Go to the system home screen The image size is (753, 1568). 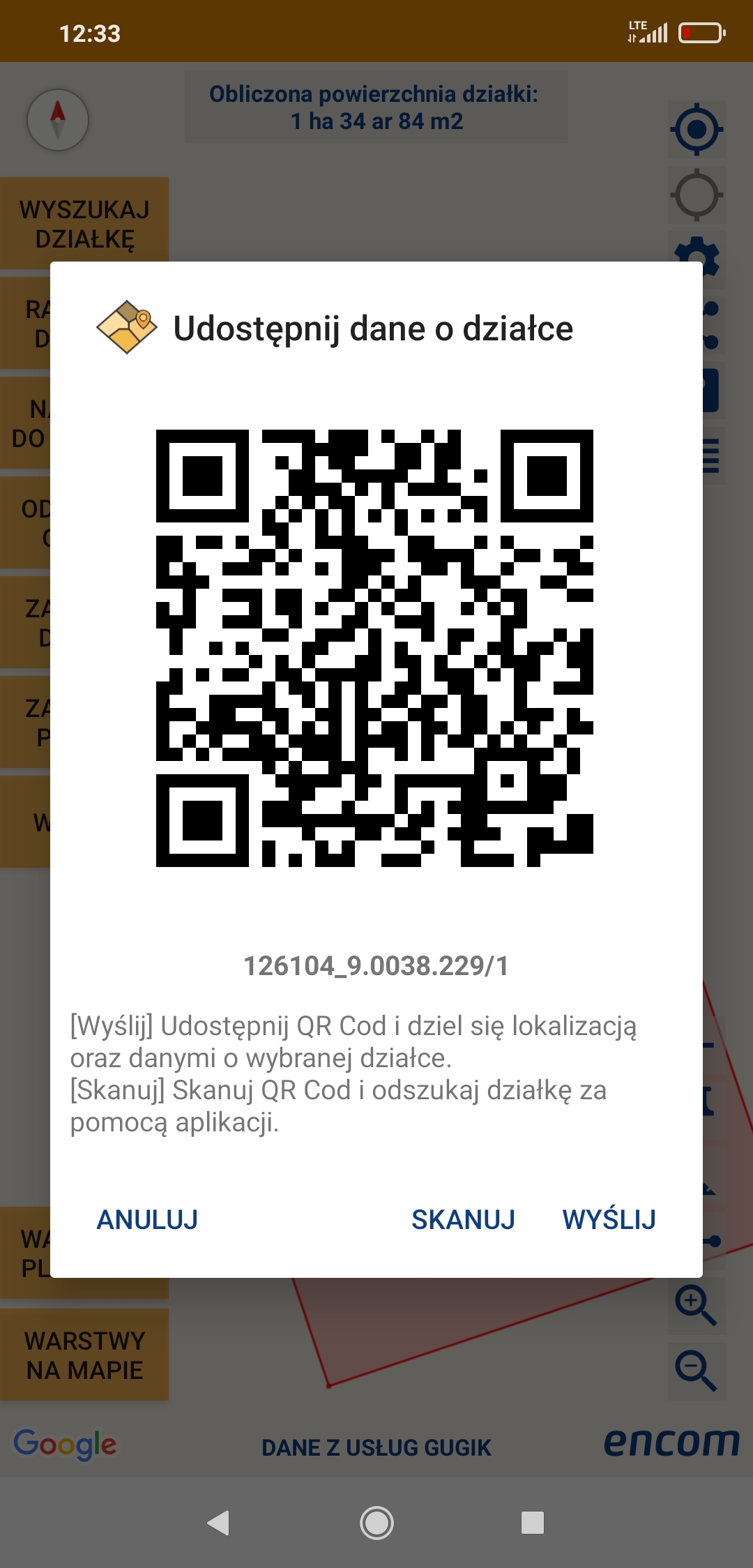[376, 1523]
